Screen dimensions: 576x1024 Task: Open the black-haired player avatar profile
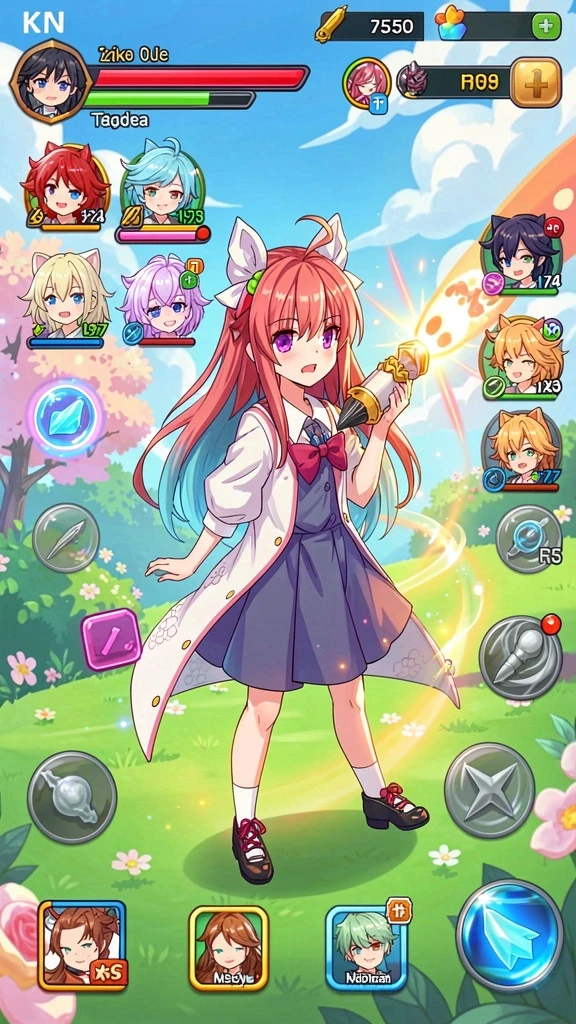[x=51, y=81]
